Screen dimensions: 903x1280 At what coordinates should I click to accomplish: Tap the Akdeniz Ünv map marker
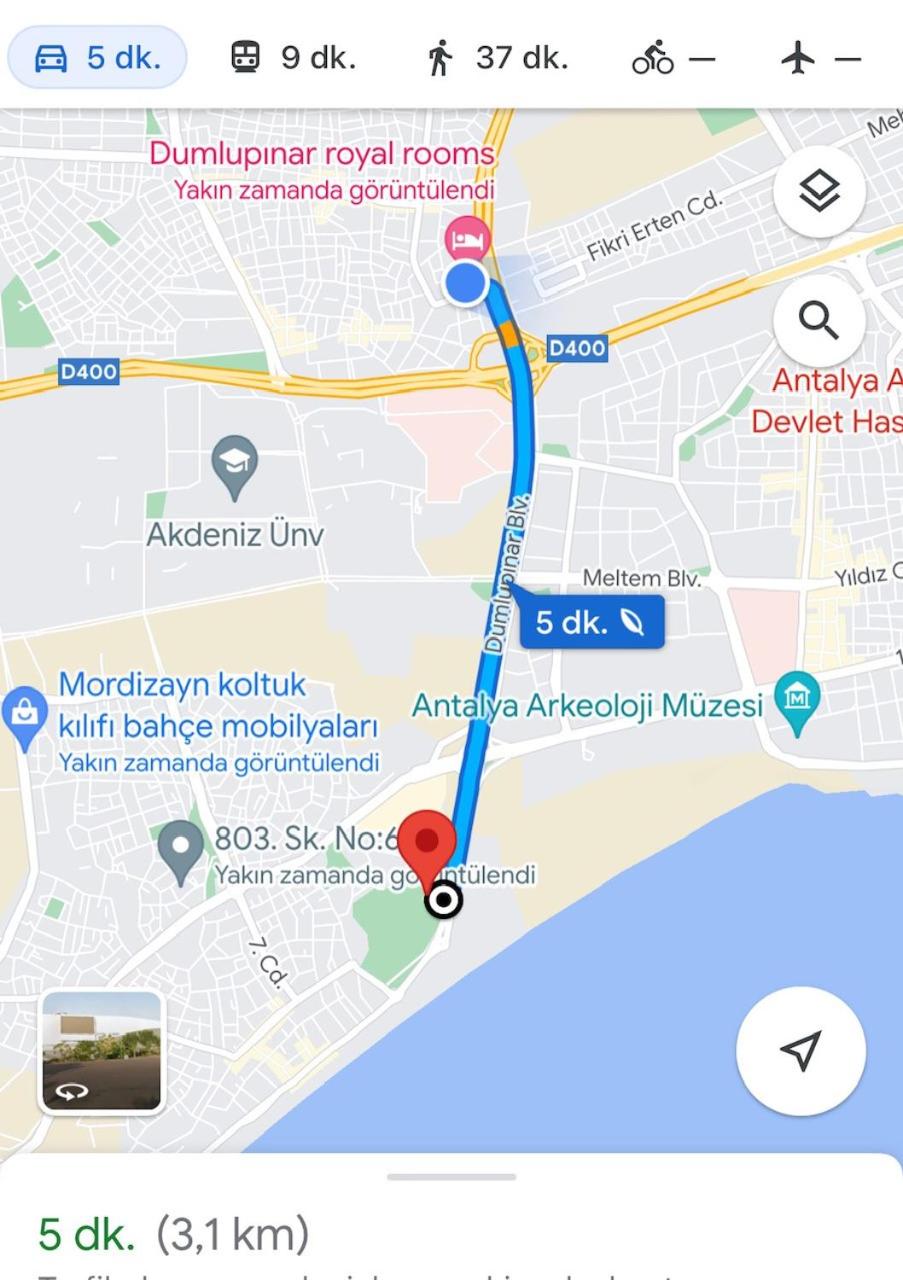click(x=235, y=466)
